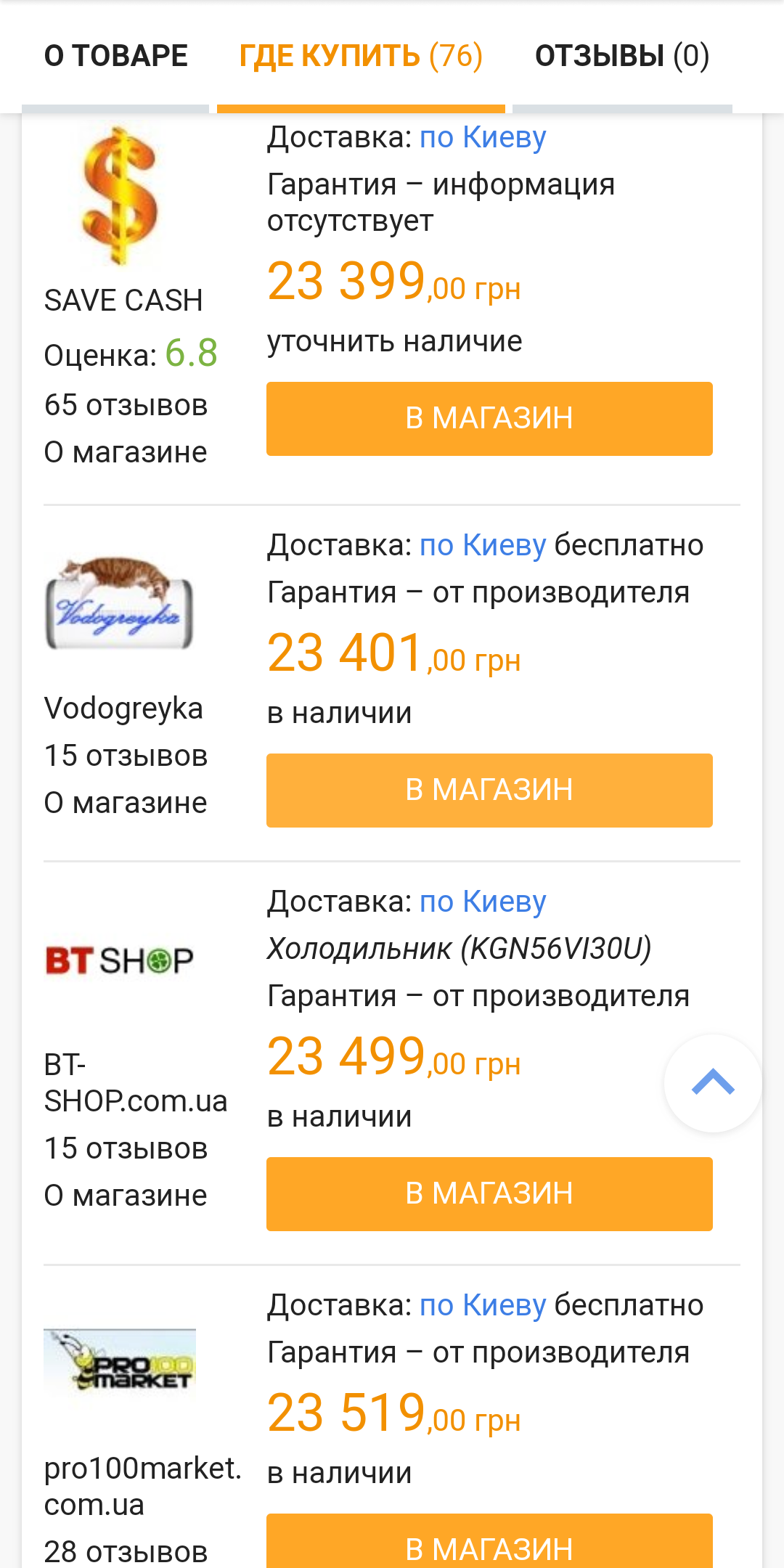See 15 отзывов for BT-SHOP.com.ua
Image resolution: width=784 pixels, height=1568 pixels.
tap(126, 1148)
